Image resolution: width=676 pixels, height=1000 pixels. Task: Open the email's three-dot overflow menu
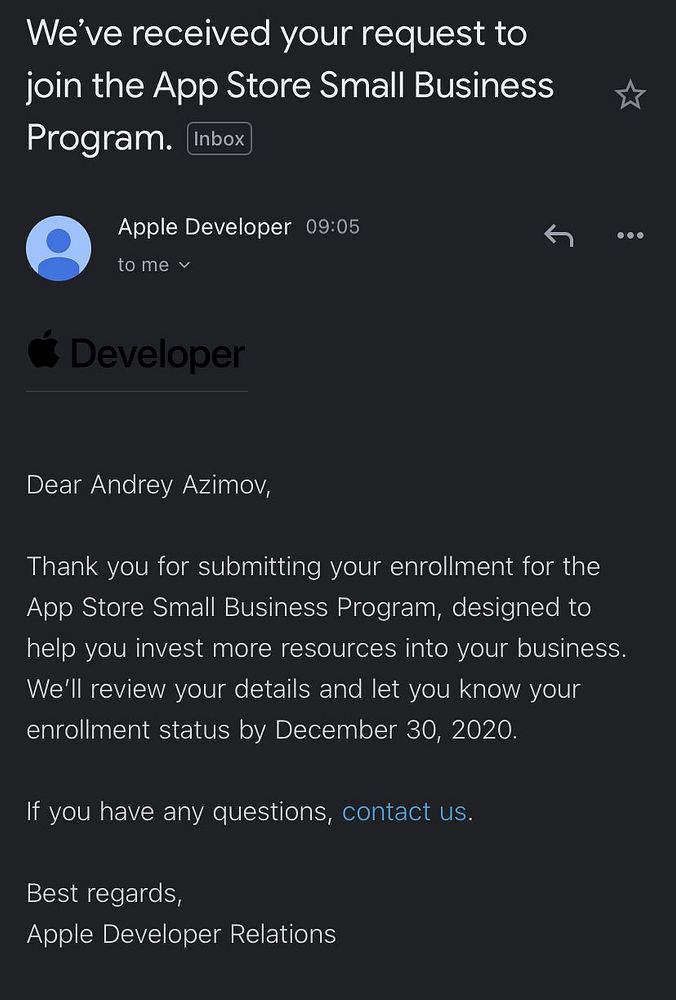point(630,236)
